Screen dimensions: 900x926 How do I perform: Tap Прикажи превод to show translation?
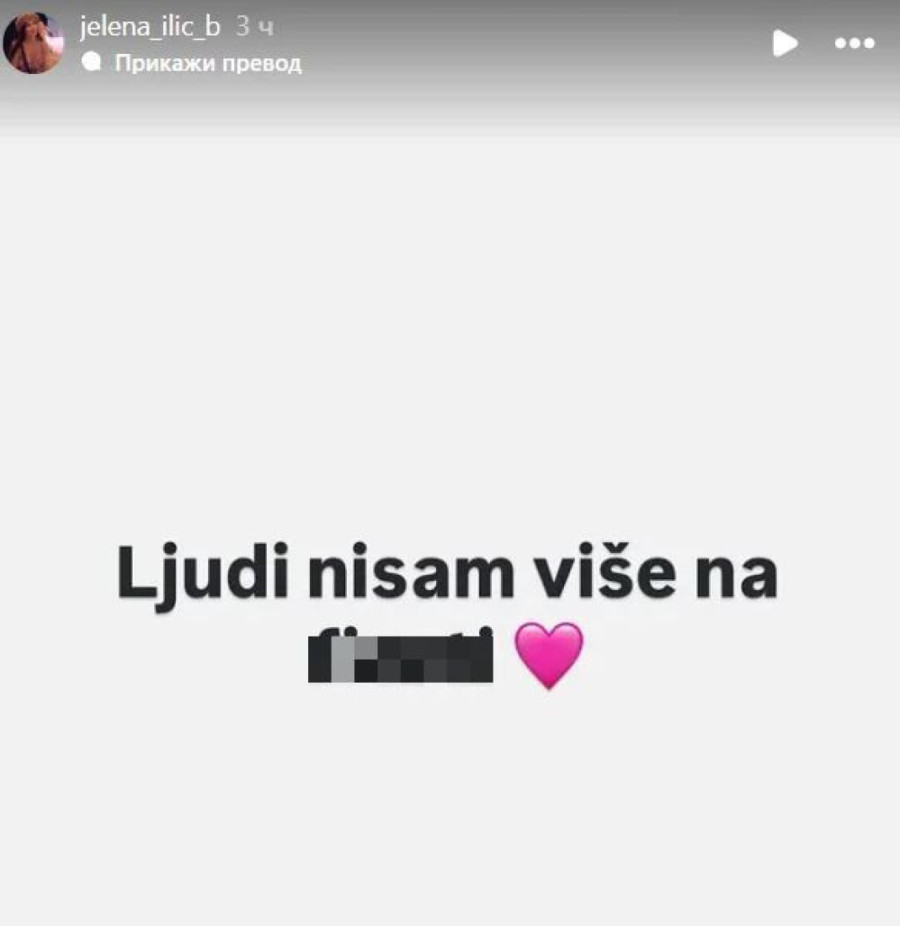pyautogui.click(x=207, y=63)
